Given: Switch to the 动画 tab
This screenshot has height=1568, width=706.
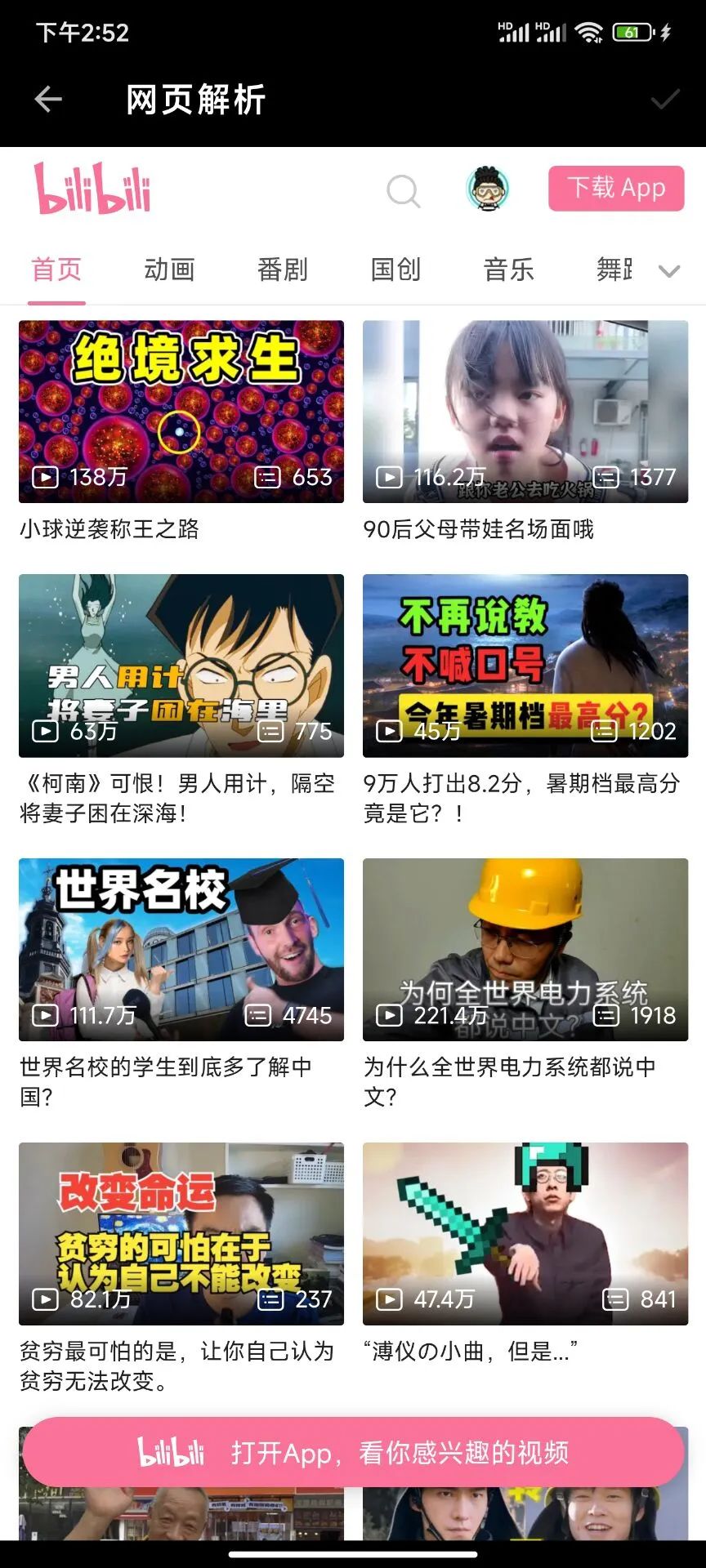Looking at the screenshot, I should (x=169, y=269).
